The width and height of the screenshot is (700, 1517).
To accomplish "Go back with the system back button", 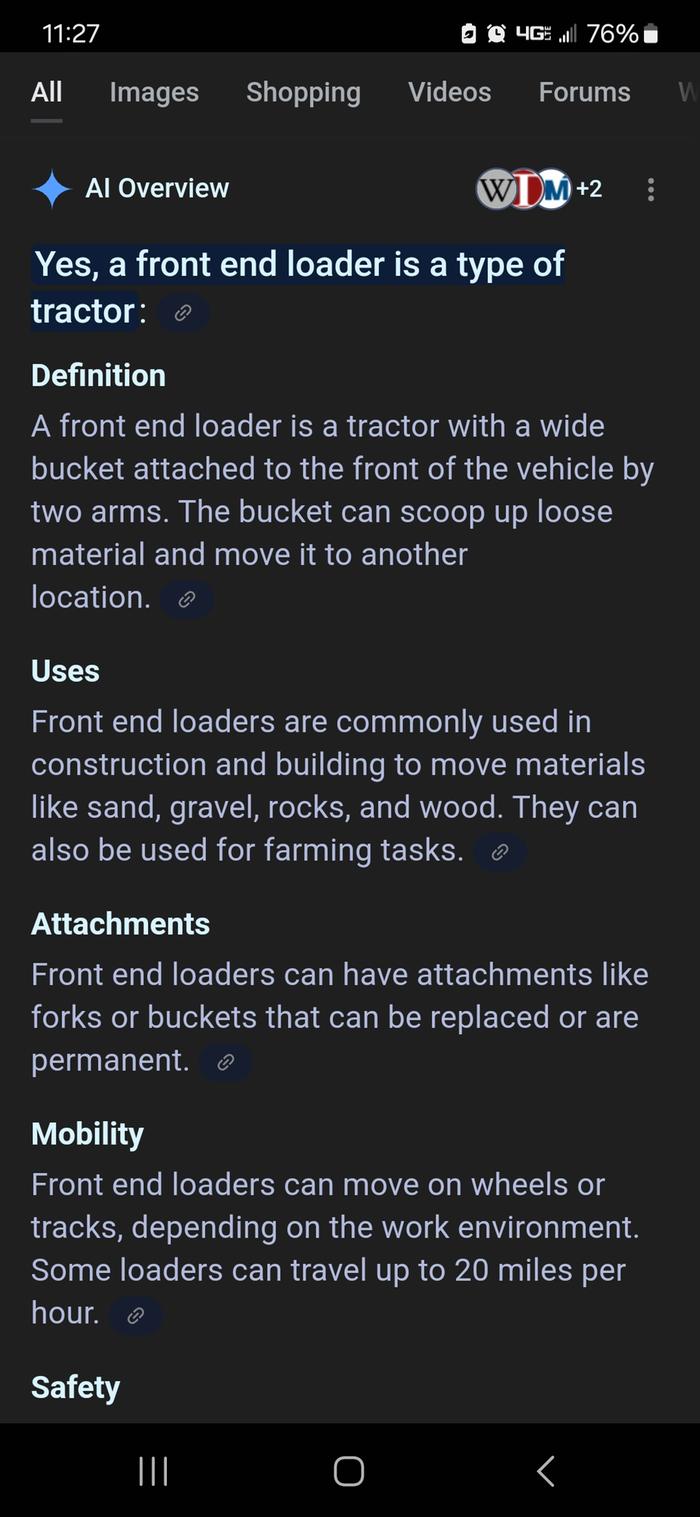I will coord(545,1471).
